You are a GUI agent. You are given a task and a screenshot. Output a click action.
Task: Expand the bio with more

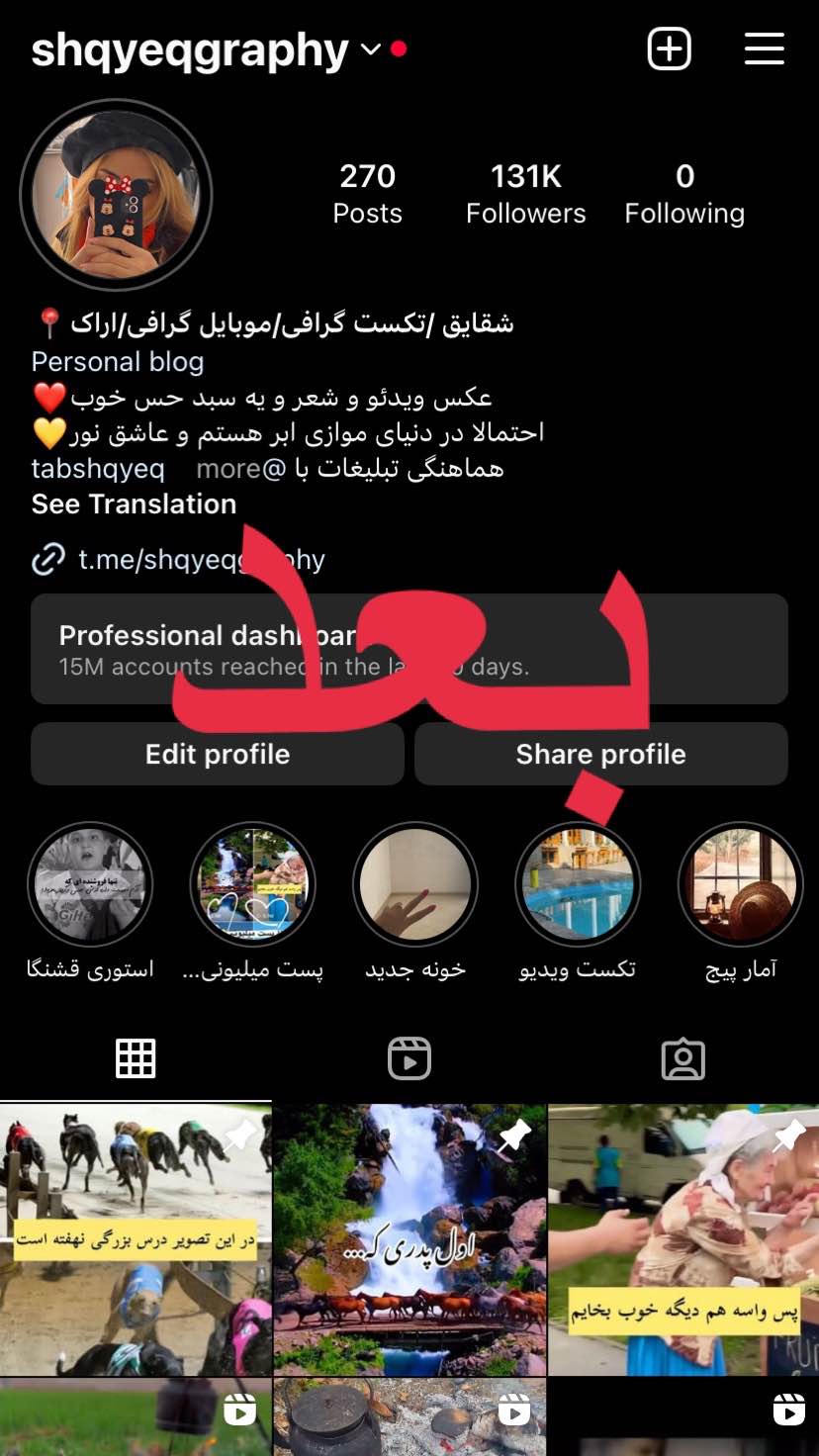(227, 469)
